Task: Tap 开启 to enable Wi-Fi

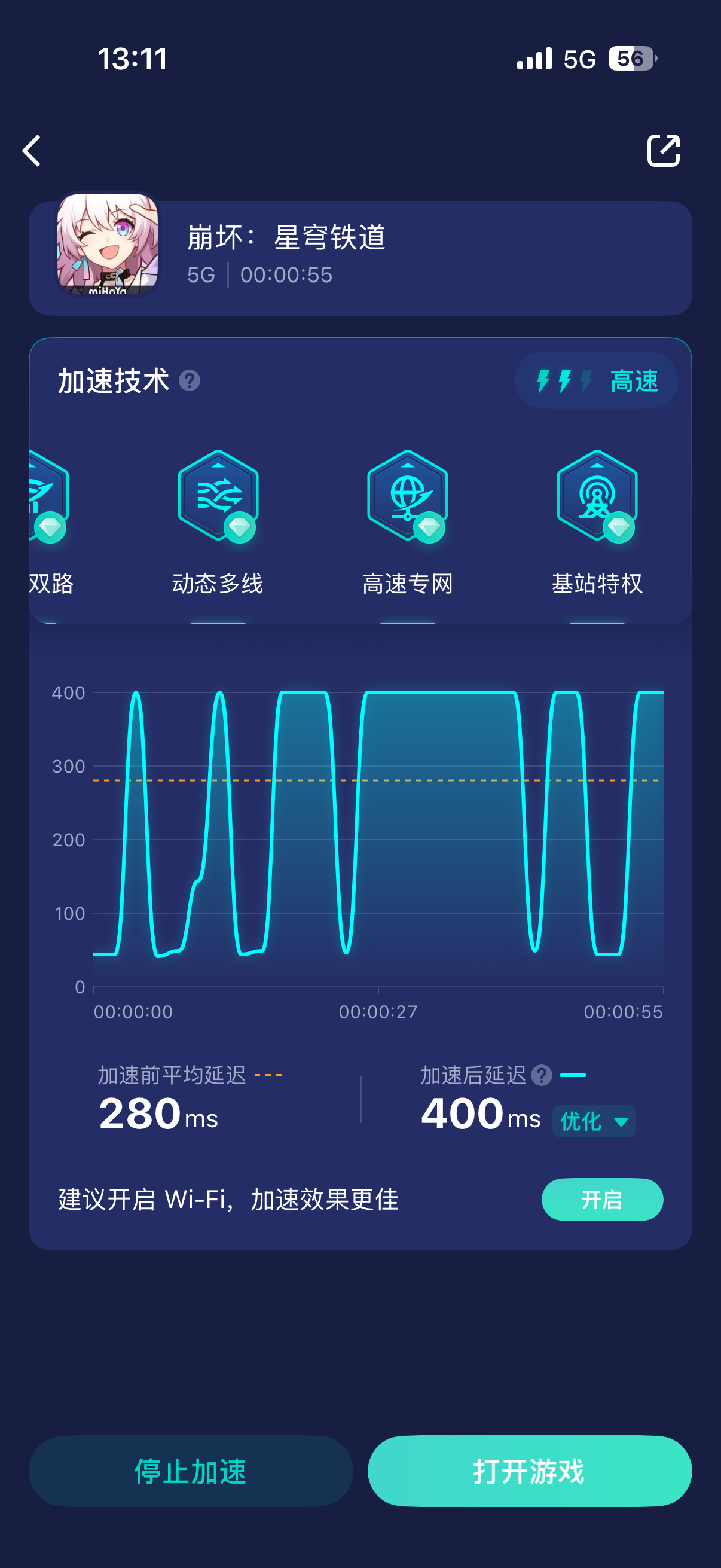Action: click(602, 1200)
